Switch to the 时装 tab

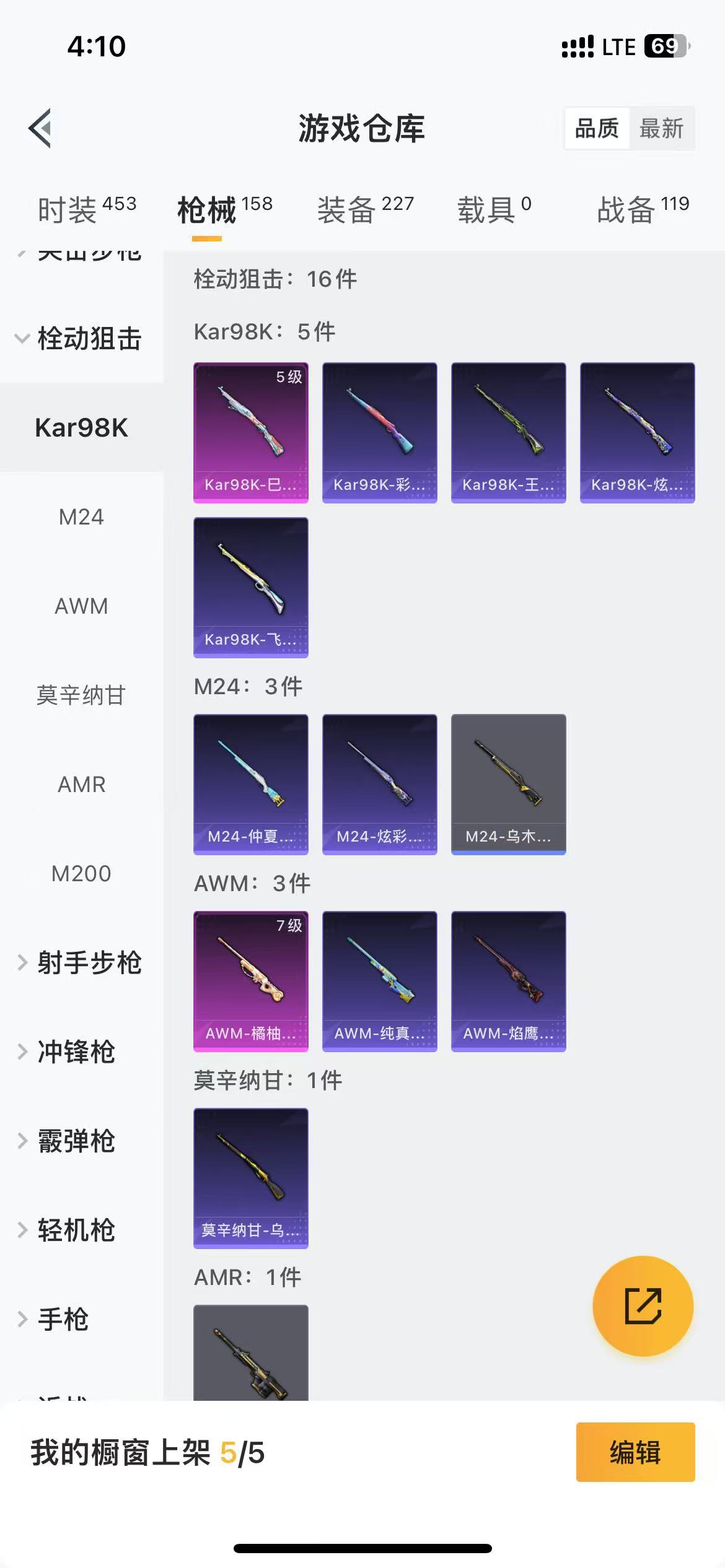point(86,209)
